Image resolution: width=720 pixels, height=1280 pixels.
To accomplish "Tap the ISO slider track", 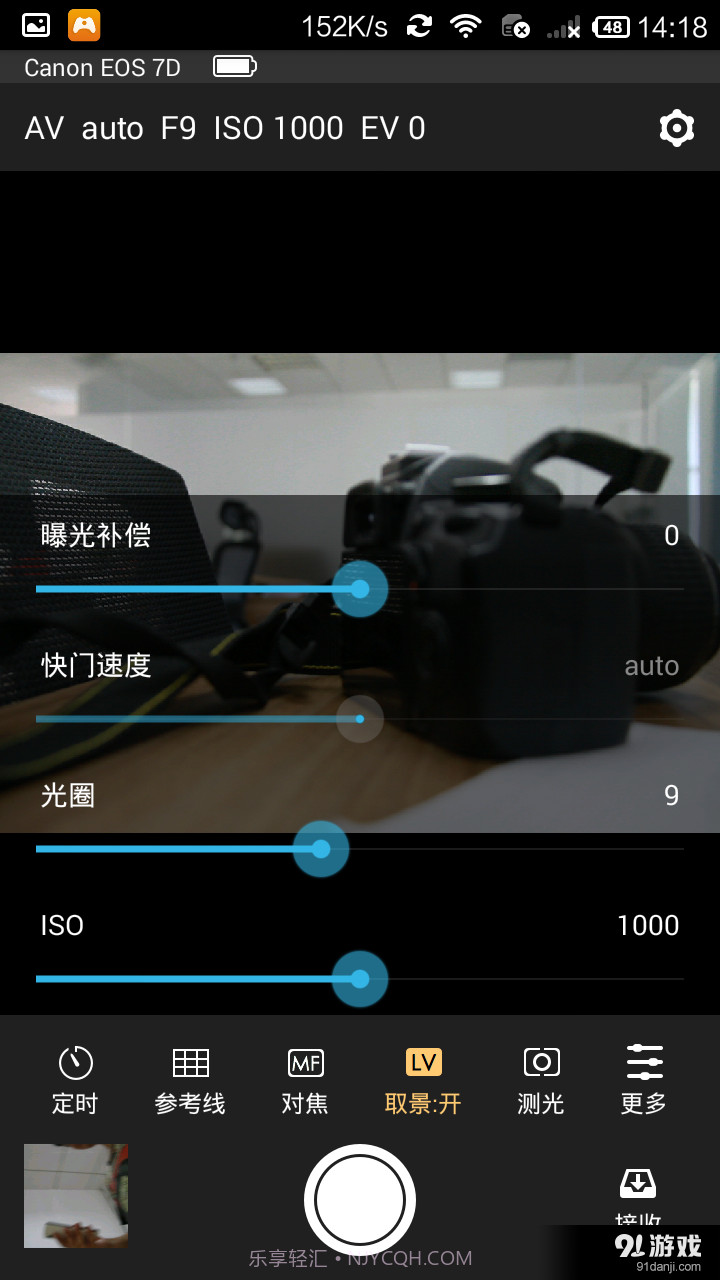I will tap(360, 979).
